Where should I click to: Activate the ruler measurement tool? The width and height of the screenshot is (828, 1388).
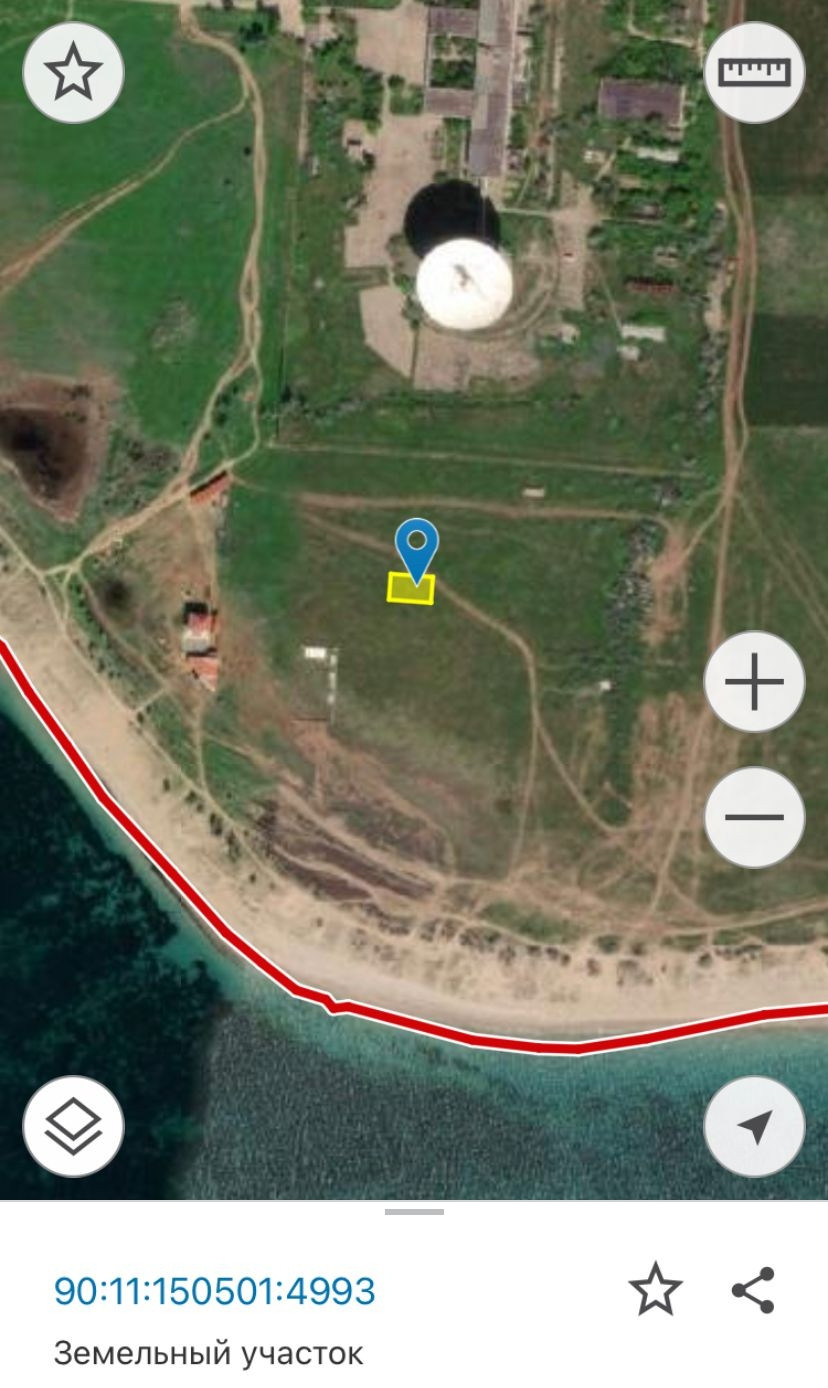click(x=754, y=73)
